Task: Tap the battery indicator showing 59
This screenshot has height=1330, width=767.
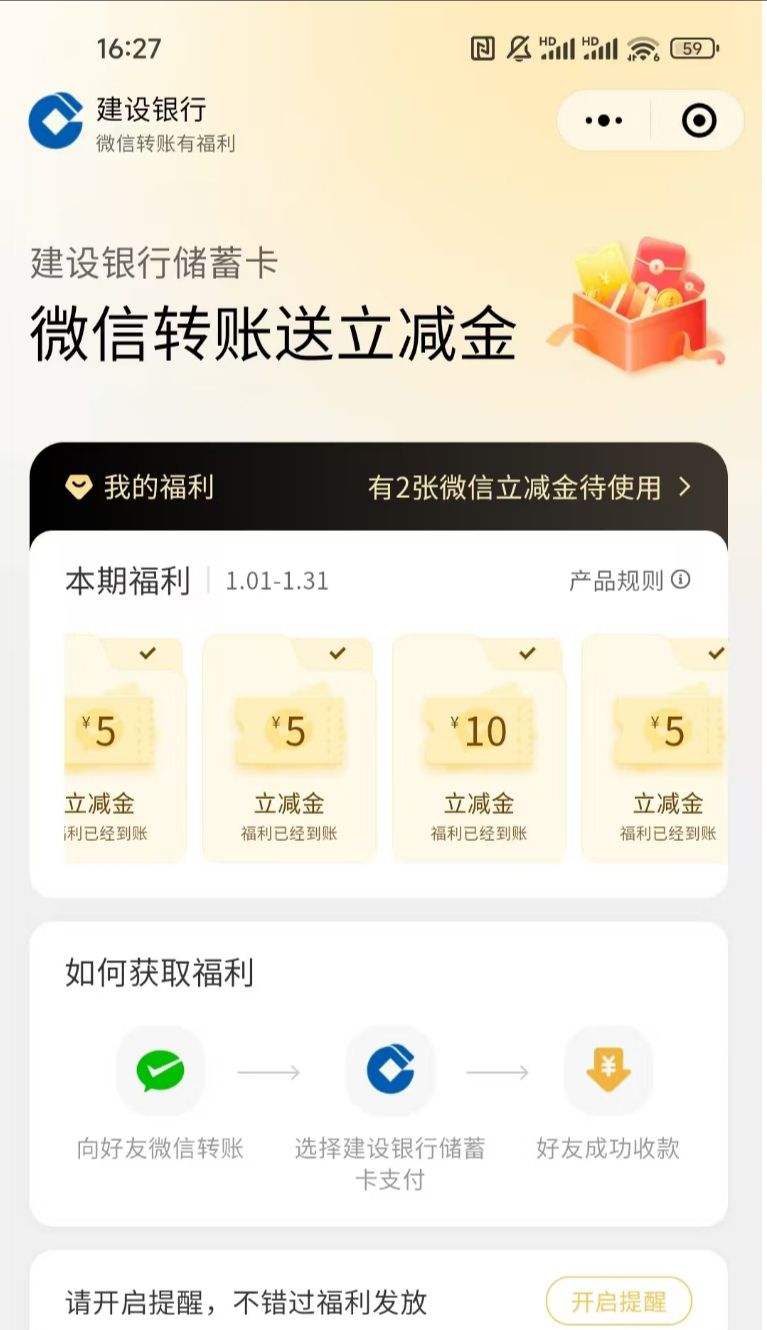Action: 692,47
